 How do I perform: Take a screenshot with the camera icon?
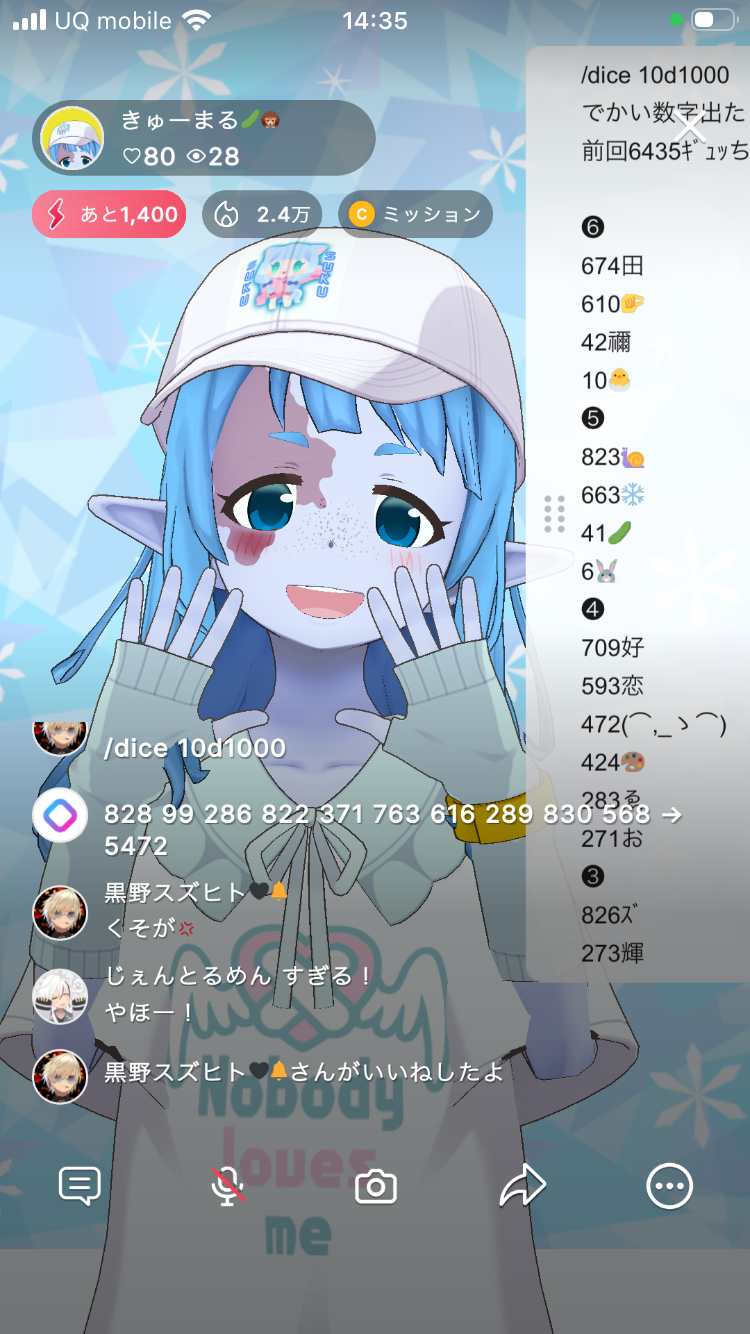(x=376, y=1187)
